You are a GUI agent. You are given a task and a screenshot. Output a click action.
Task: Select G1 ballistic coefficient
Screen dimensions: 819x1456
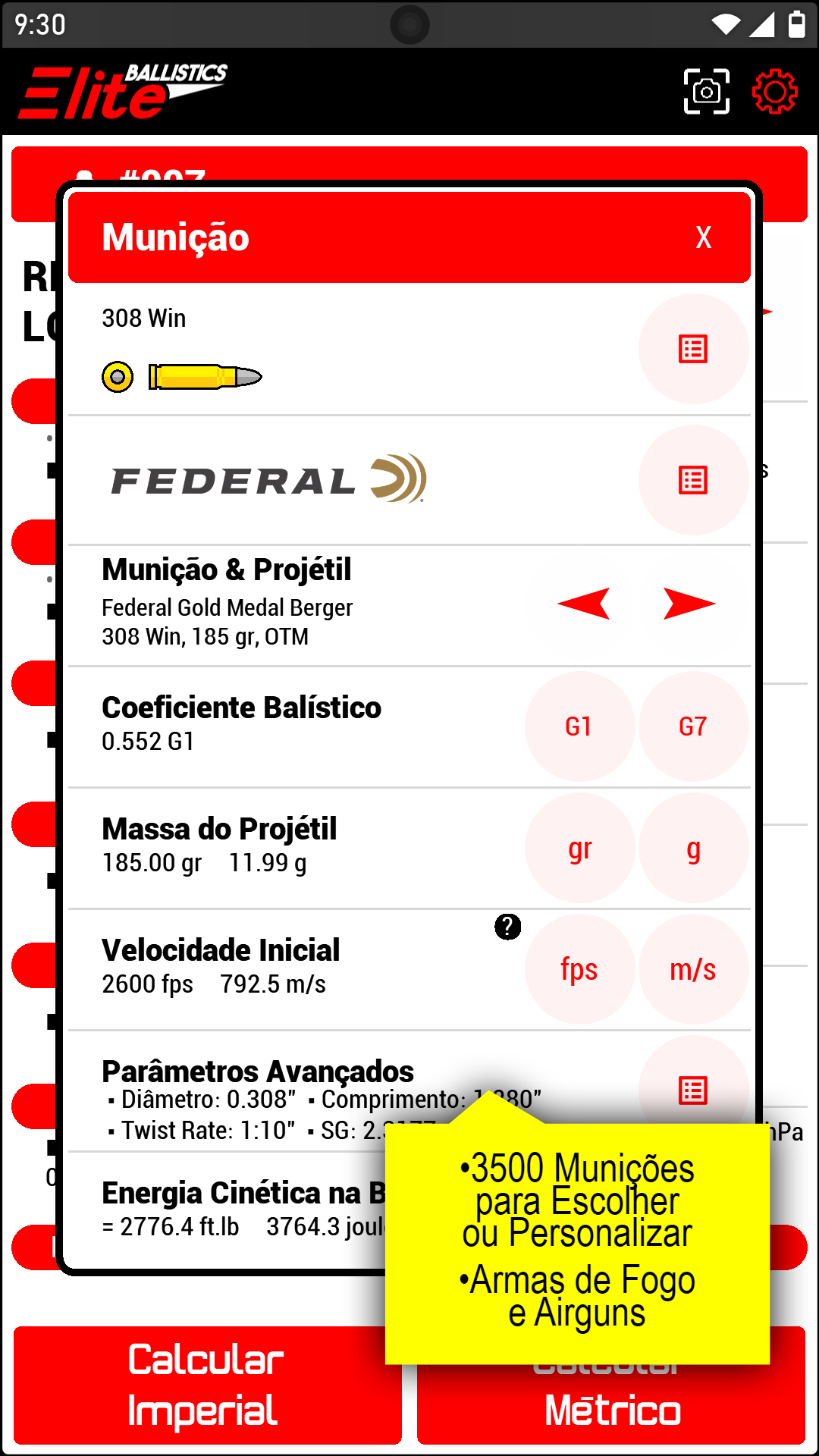579,726
